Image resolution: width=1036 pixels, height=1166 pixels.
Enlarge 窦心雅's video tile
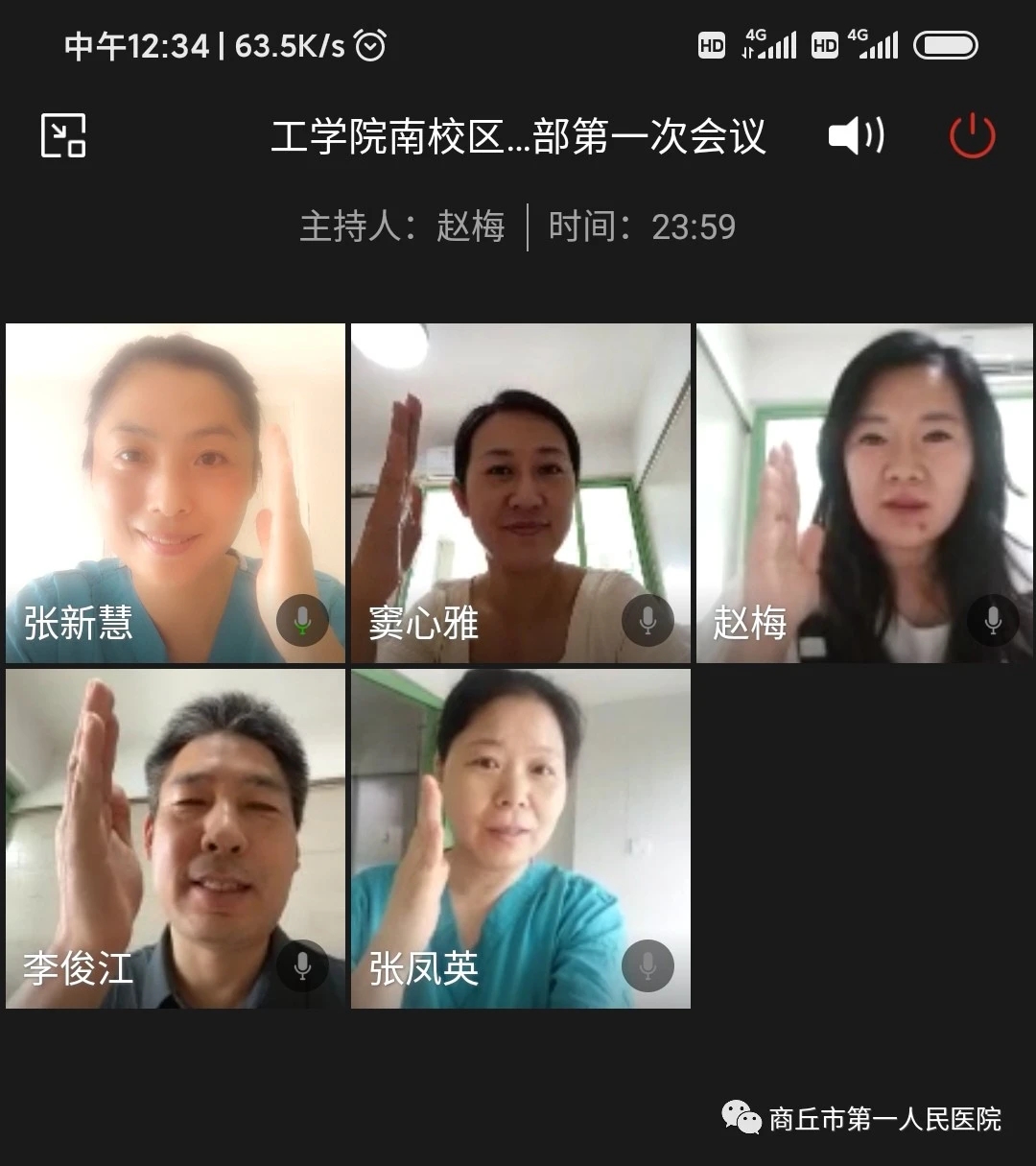pos(520,492)
